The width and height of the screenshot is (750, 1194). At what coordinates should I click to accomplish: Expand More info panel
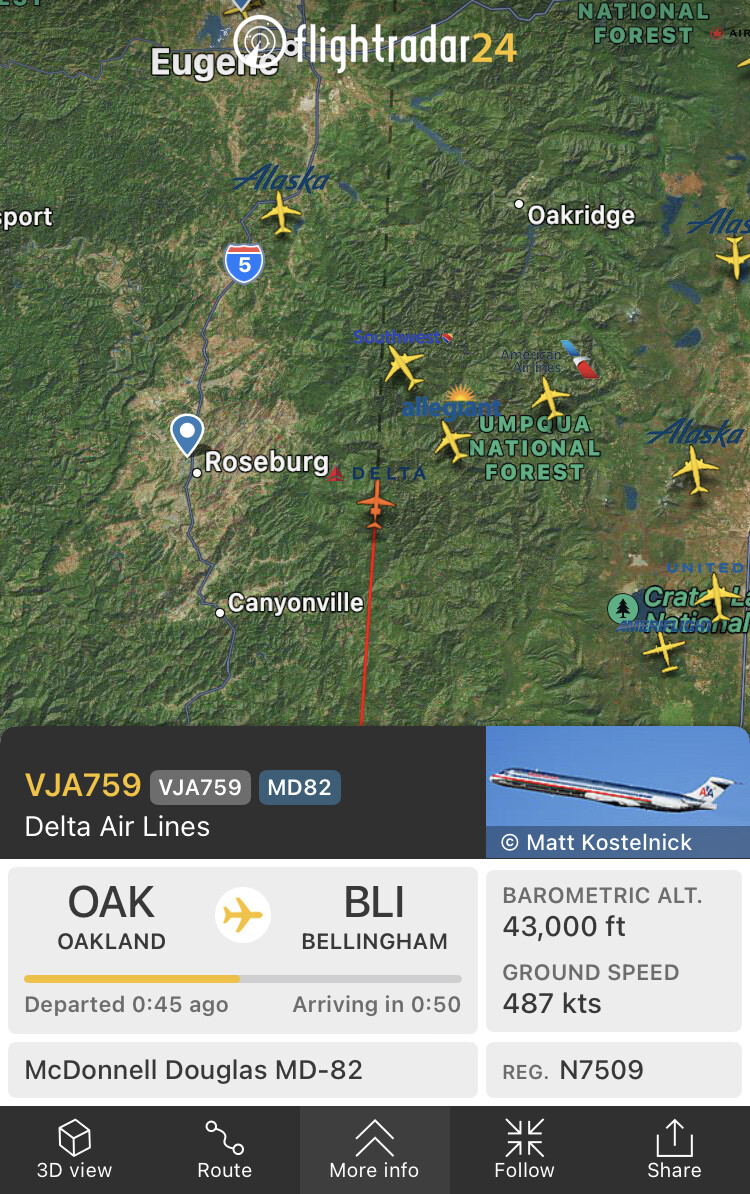[x=374, y=1150]
